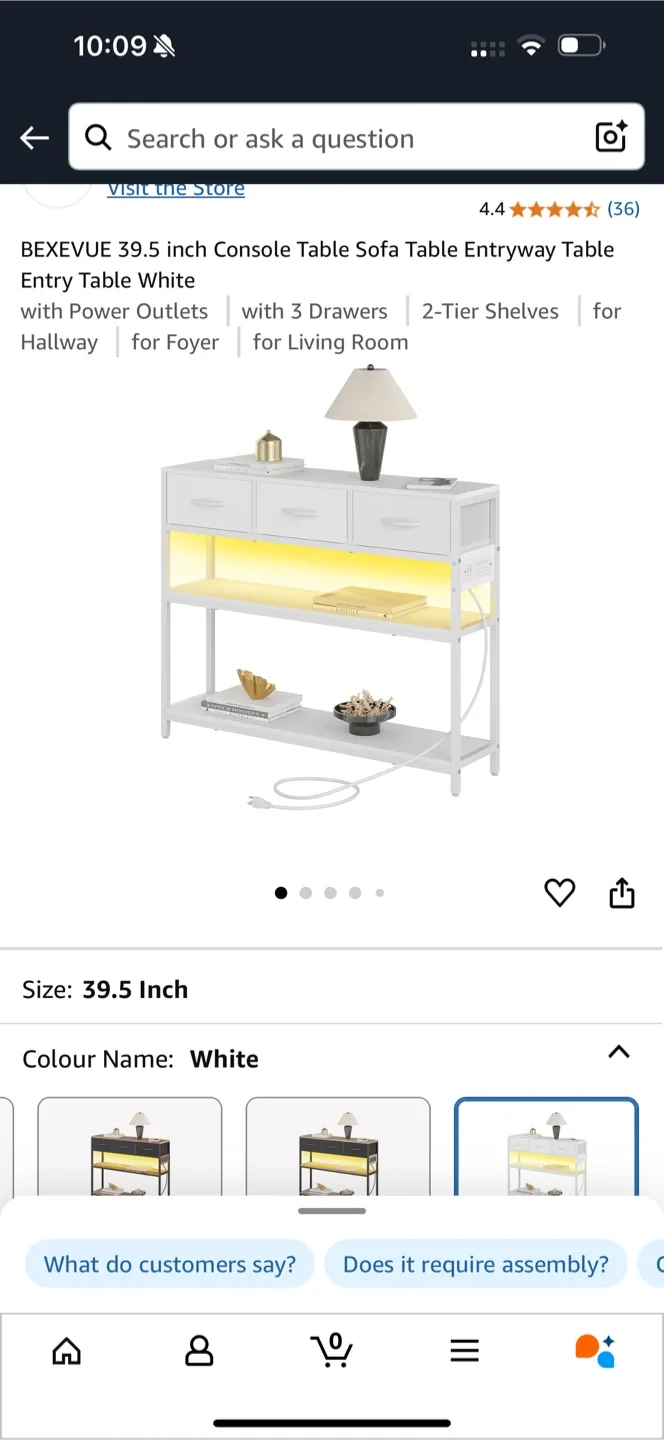Screen dimensions: 664x1440
Task: Go to the Home tab
Action: [67, 1352]
